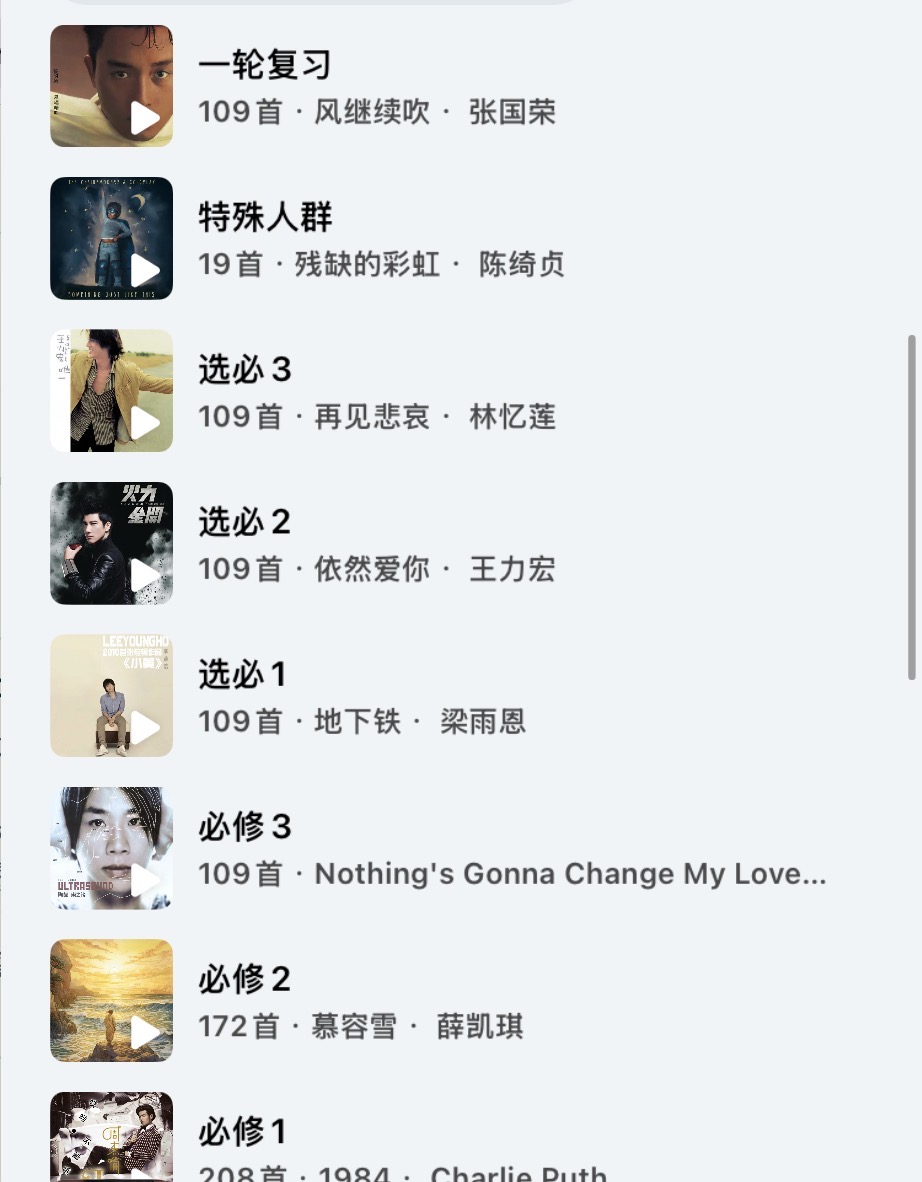
Task: Play the 一轮复习 playlist
Action: [145, 119]
